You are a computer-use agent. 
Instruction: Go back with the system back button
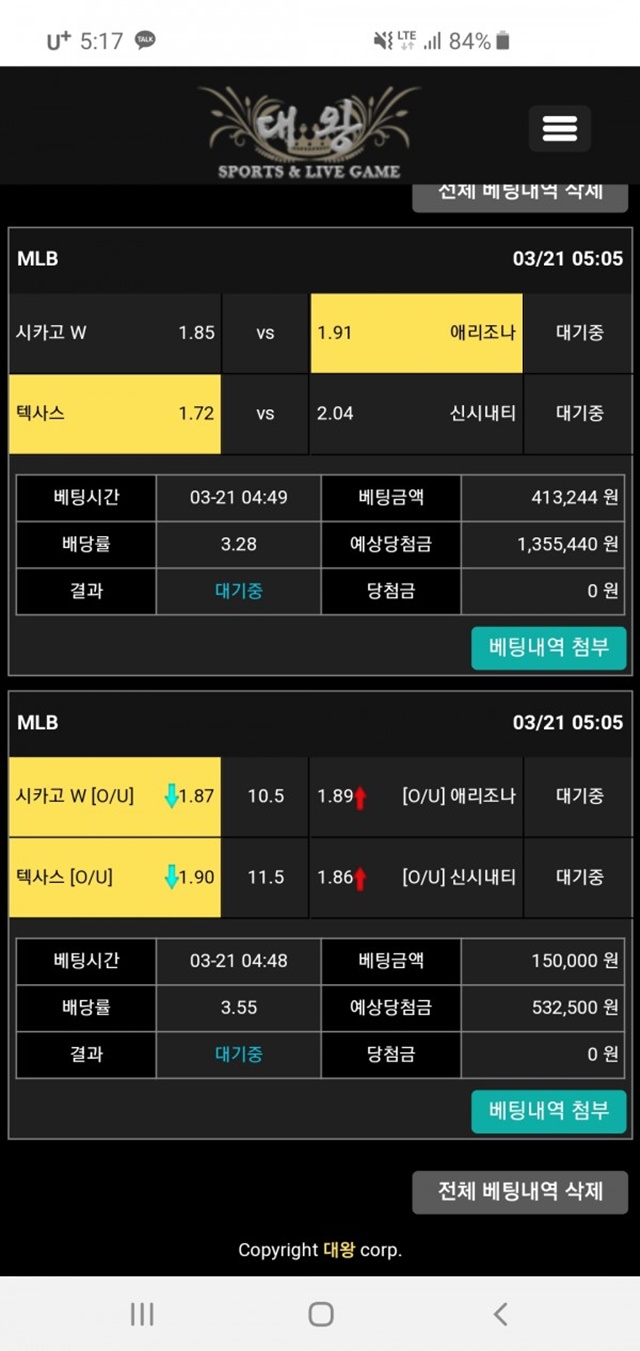click(x=500, y=1314)
